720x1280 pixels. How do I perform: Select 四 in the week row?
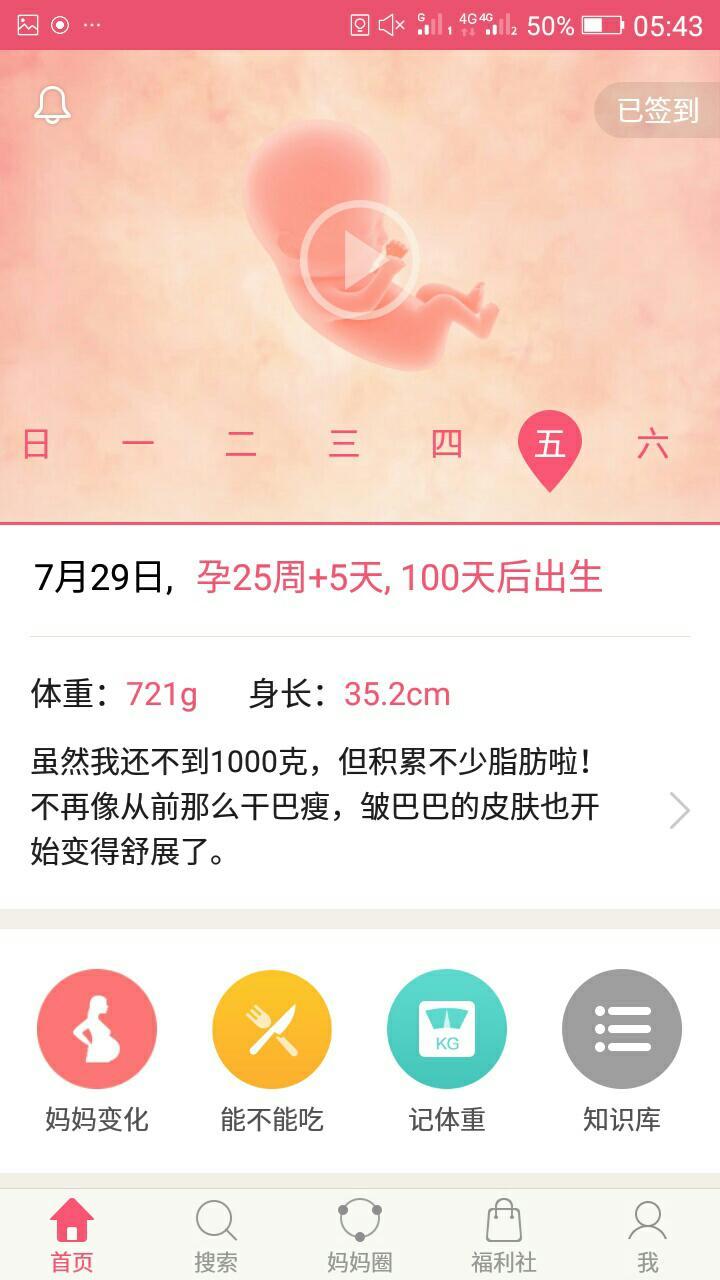446,443
